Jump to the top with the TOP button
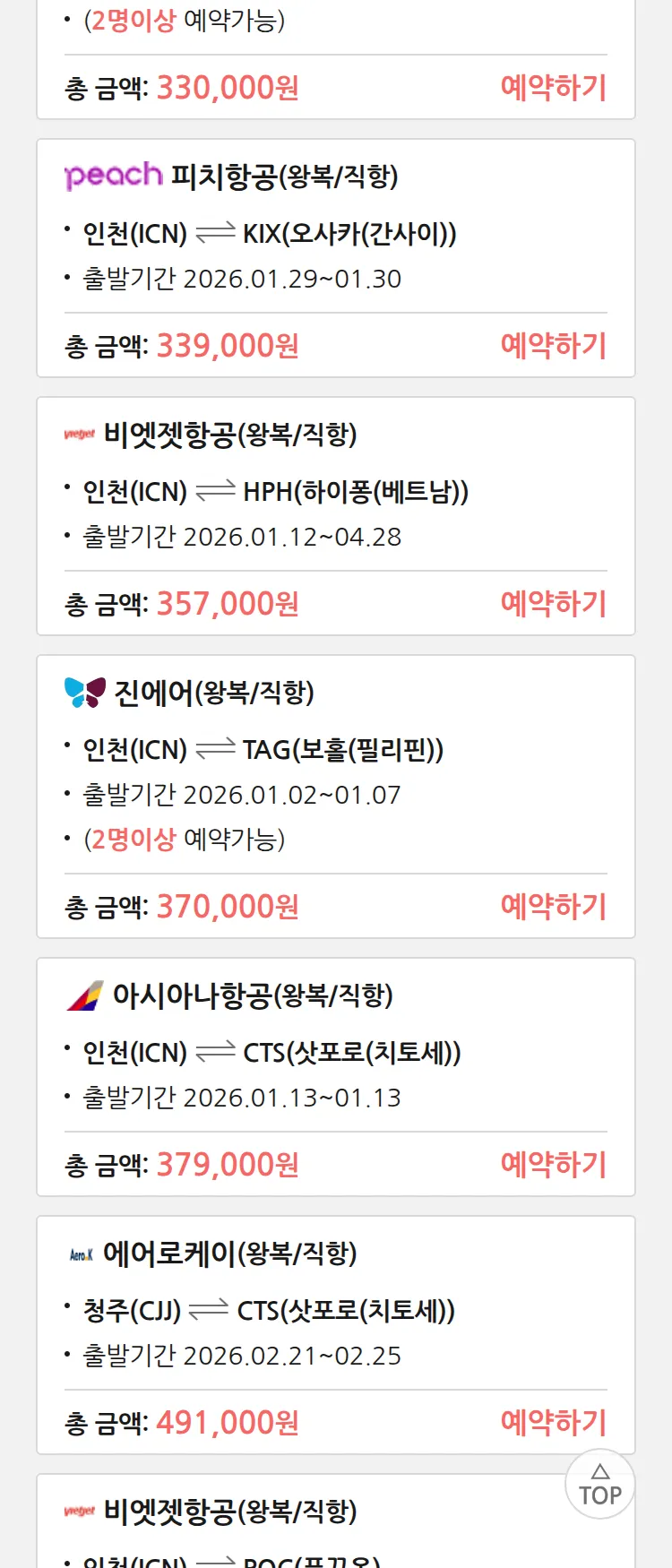The image size is (672, 1568). pyautogui.click(x=599, y=1485)
